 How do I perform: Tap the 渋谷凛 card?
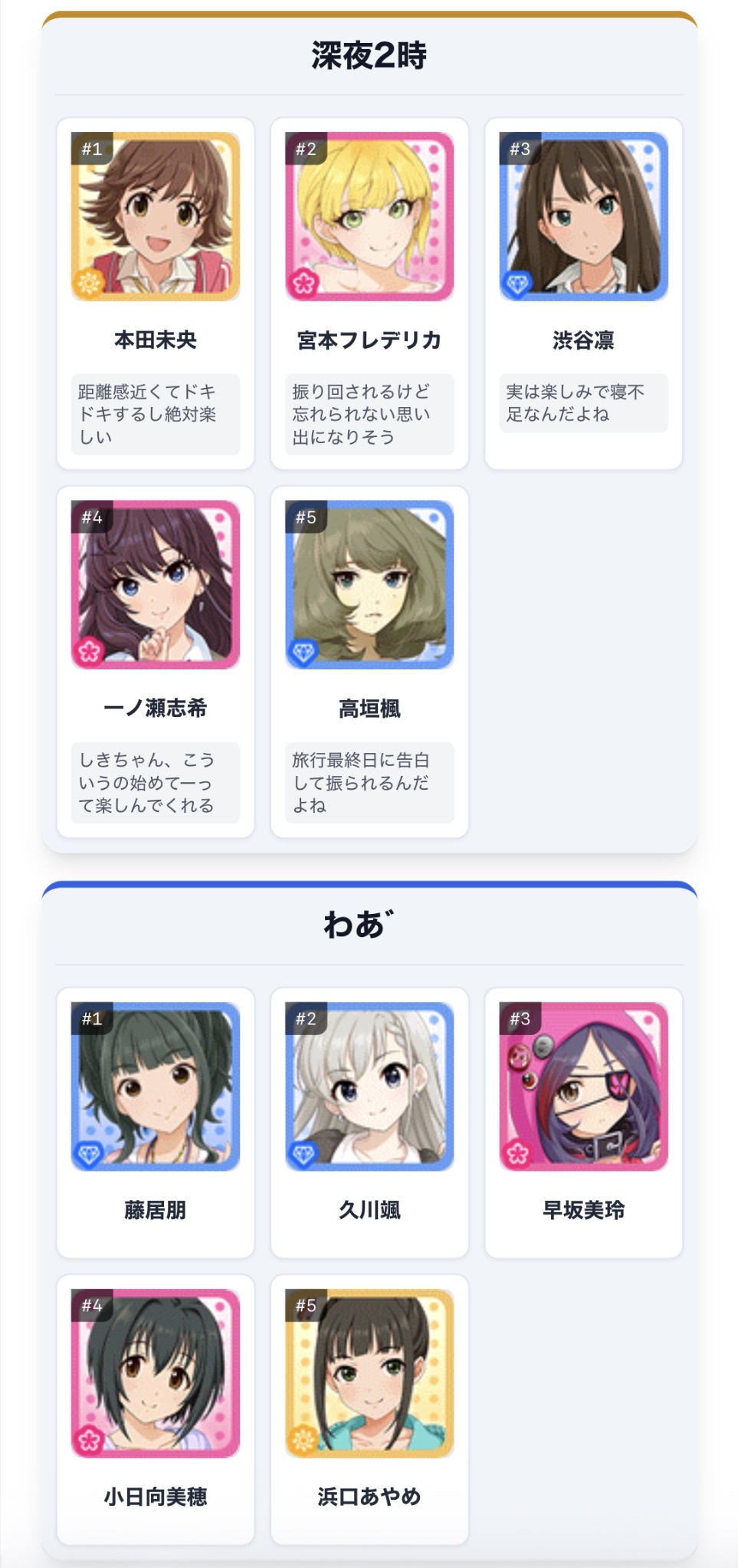pos(583,293)
